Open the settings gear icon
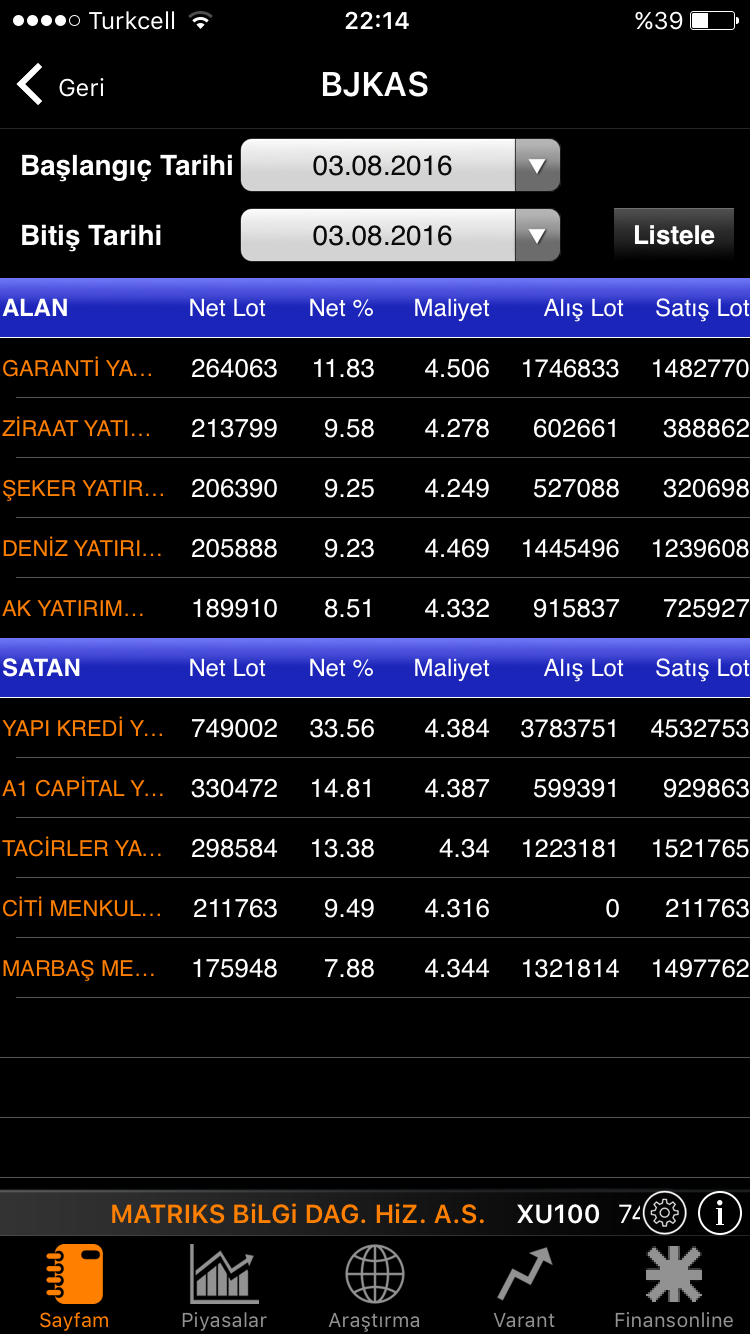 [x=665, y=1213]
